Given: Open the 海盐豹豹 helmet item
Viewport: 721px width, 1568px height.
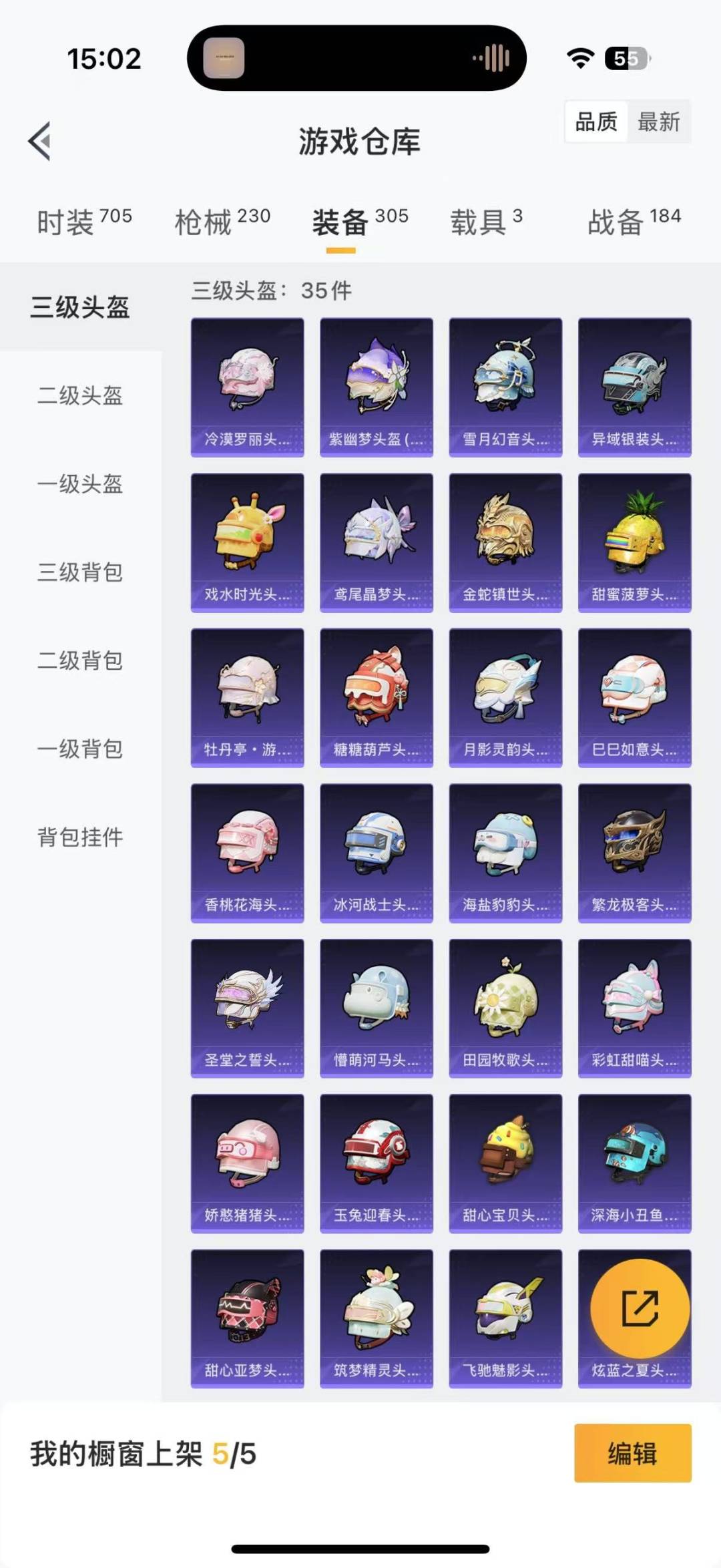Looking at the screenshot, I should point(505,853).
